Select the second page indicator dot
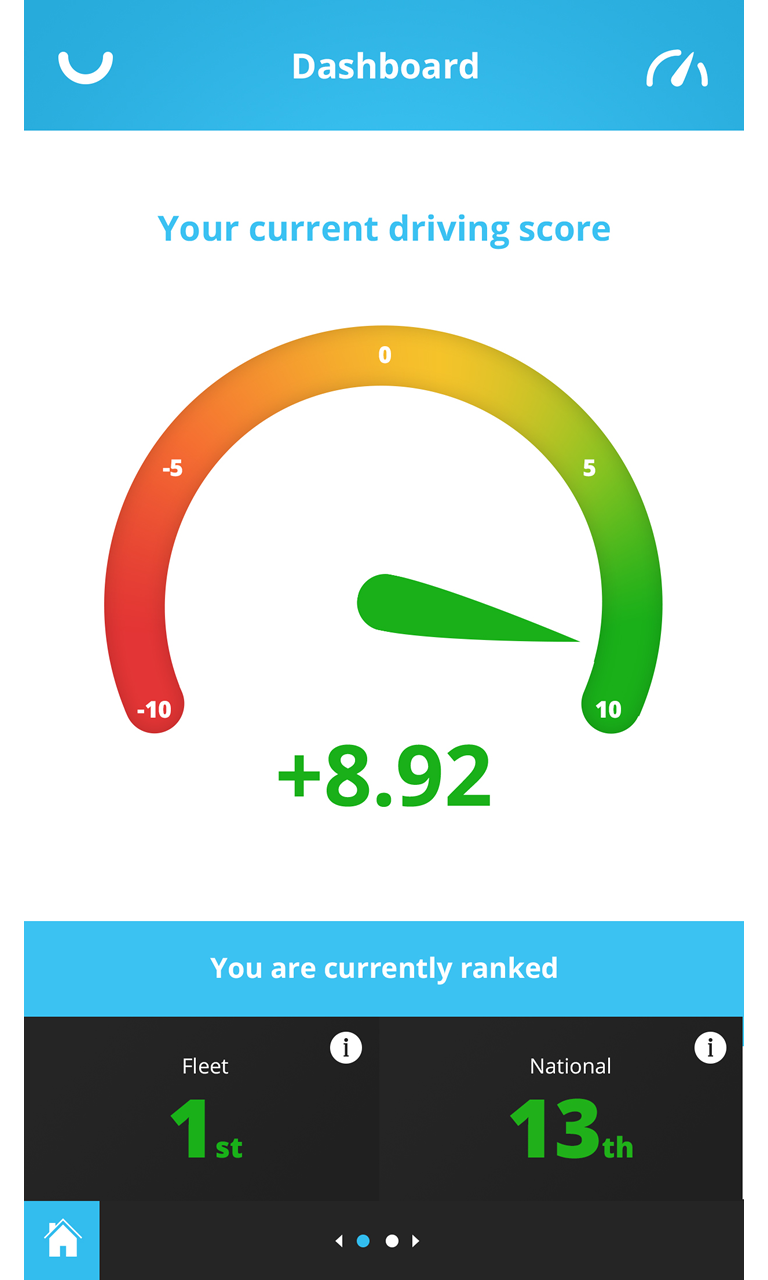 coord(392,1241)
